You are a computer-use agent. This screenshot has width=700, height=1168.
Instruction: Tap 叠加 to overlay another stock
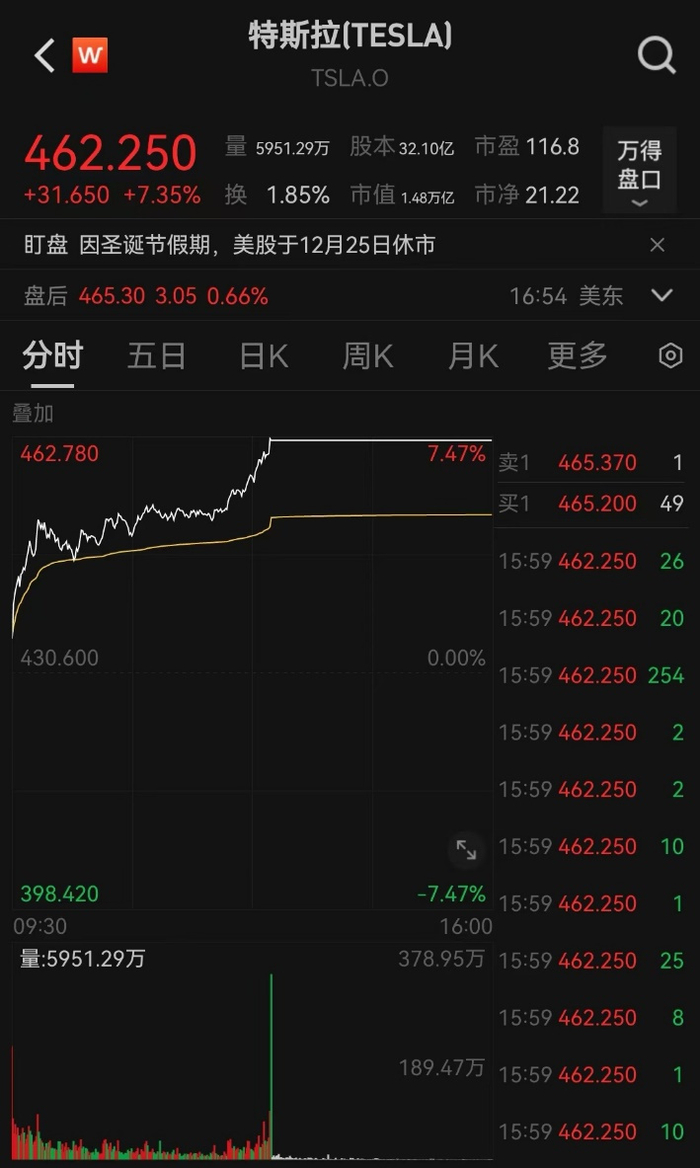tap(33, 413)
